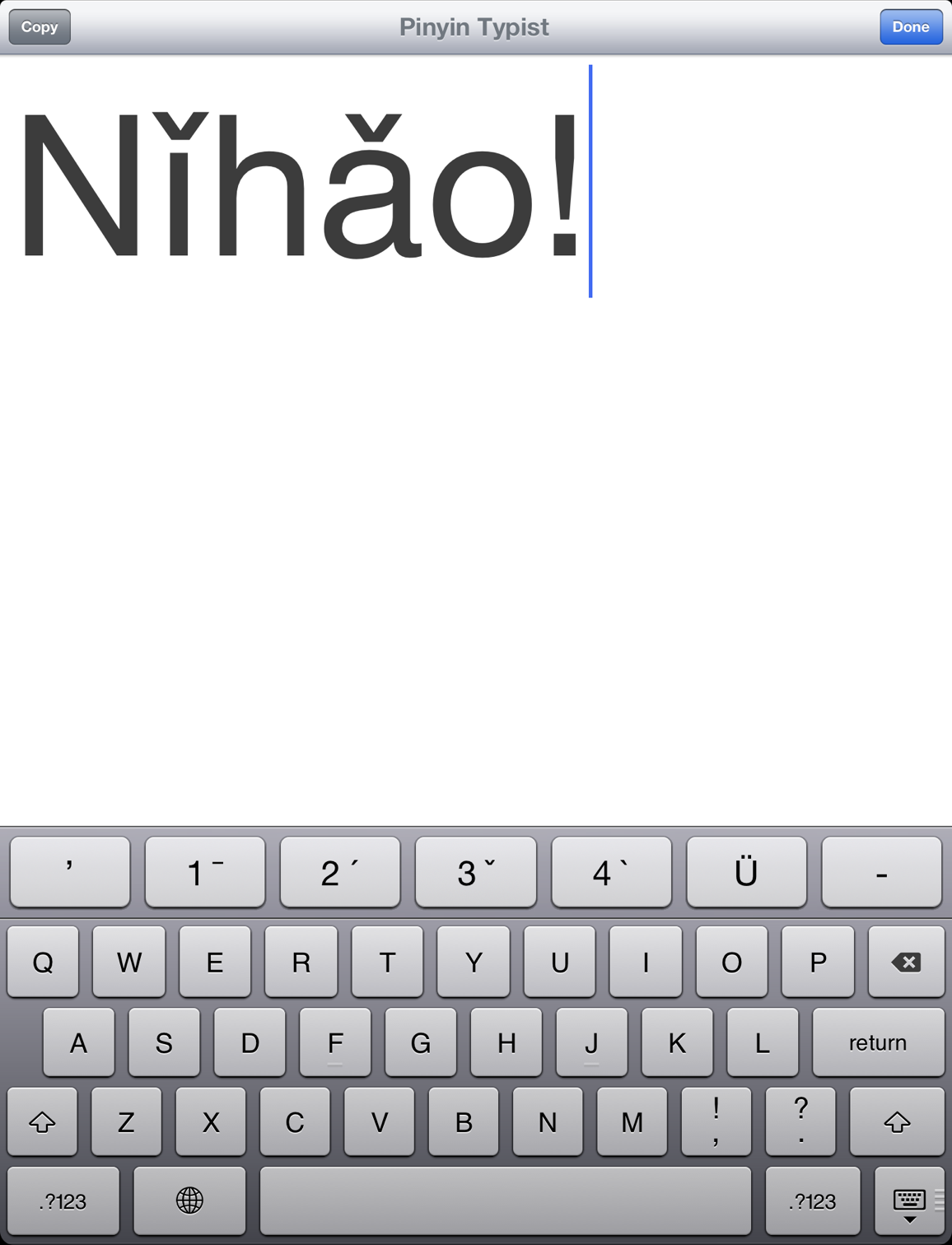Image resolution: width=952 pixels, height=1245 pixels.
Task: Place the cursor after Nǐhǎo! in the text area
Action: click(590, 181)
